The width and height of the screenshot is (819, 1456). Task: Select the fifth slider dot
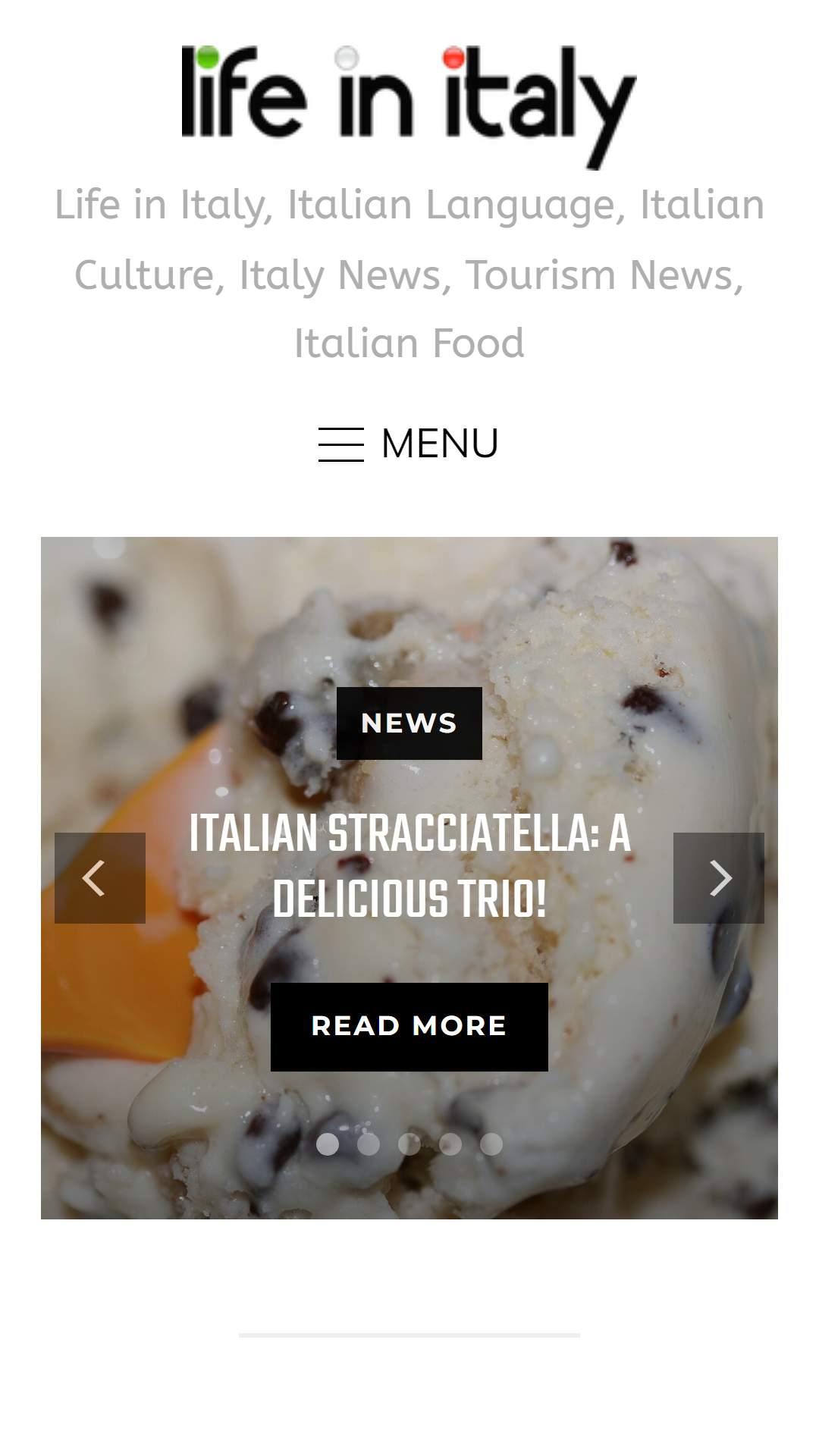[x=491, y=1144]
